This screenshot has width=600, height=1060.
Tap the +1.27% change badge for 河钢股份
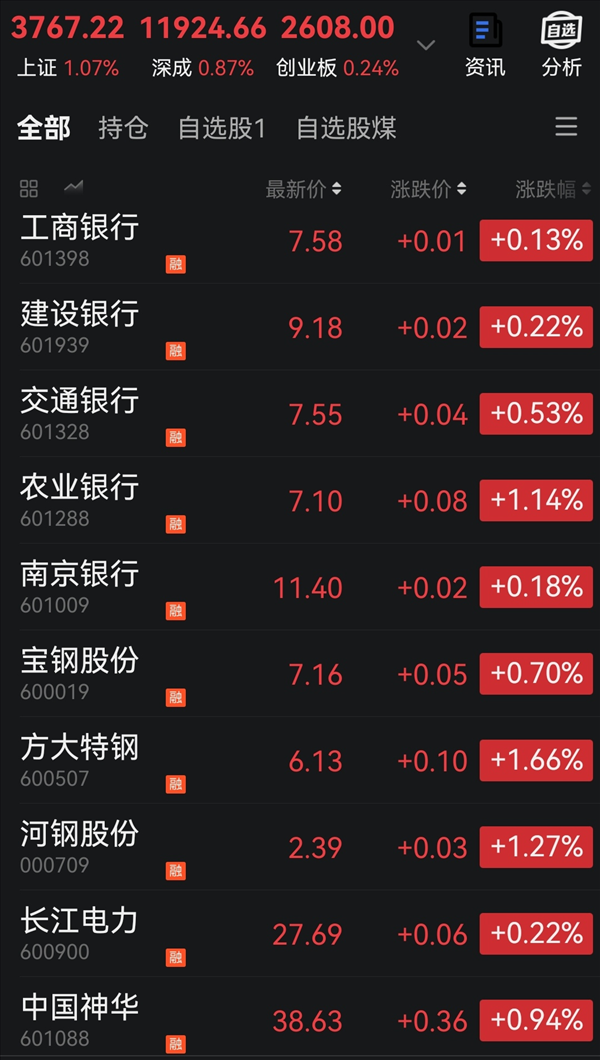click(x=536, y=847)
